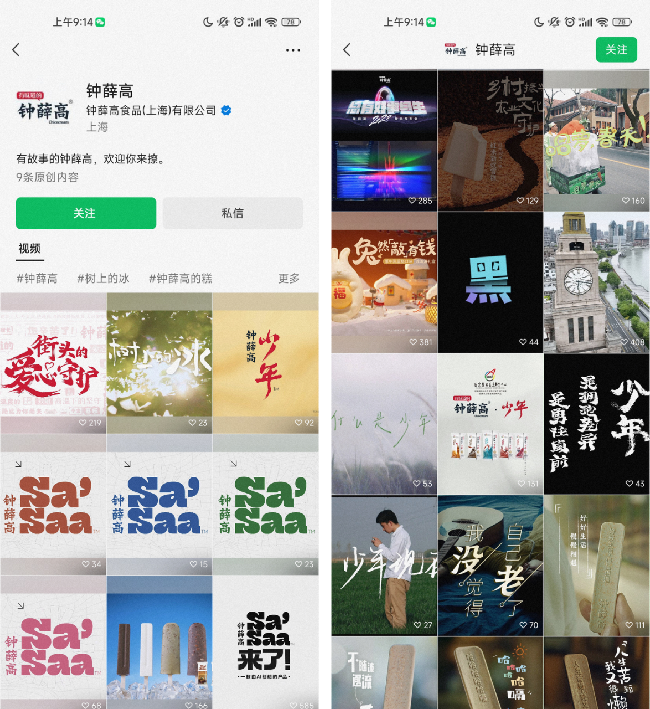This screenshot has height=709, width=650.
Task: Open the 兔然敲有钱 rabbit video
Action: pyautogui.click(x=384, y=281)
